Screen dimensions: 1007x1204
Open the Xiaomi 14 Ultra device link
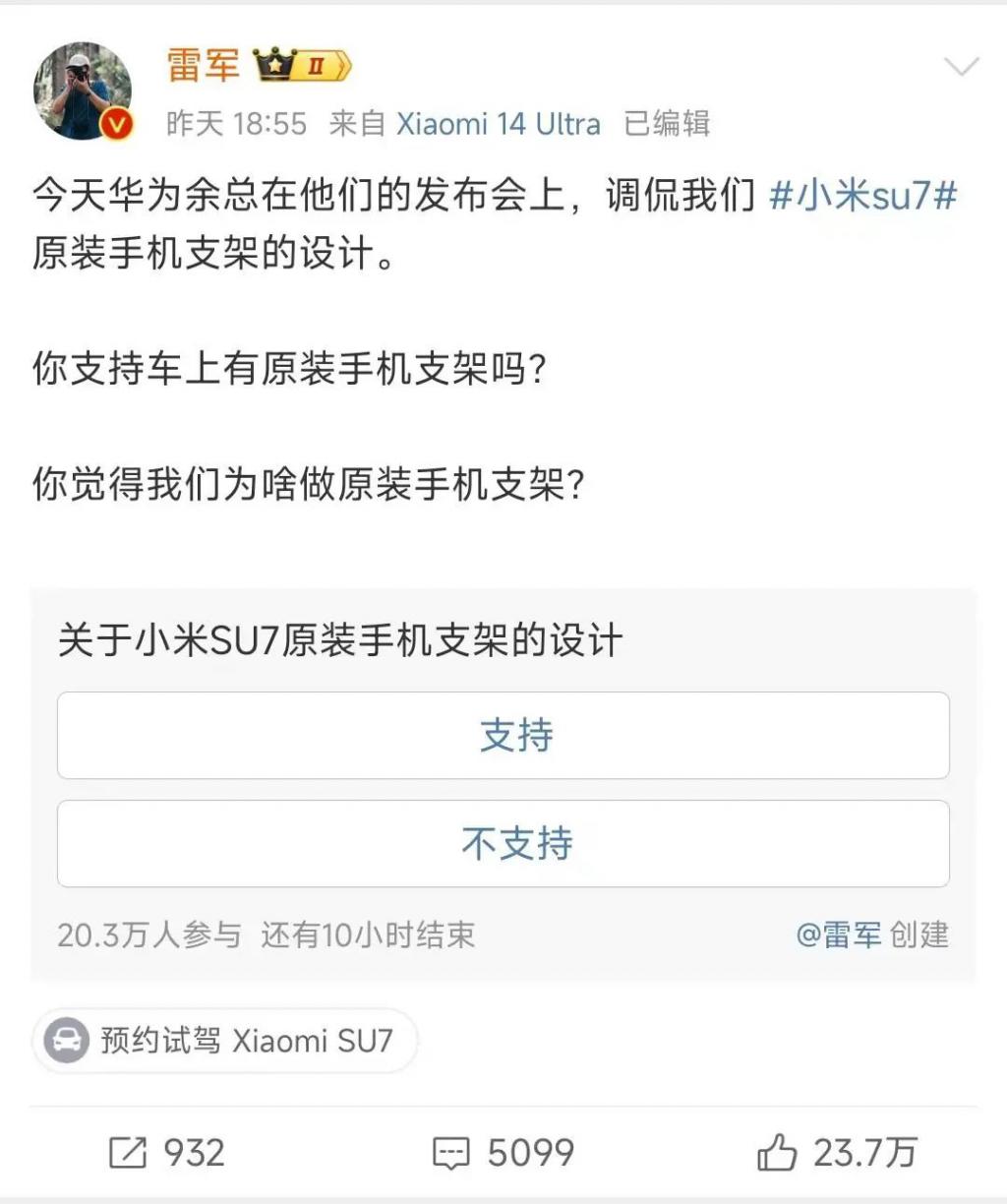(x=498, y=124)
